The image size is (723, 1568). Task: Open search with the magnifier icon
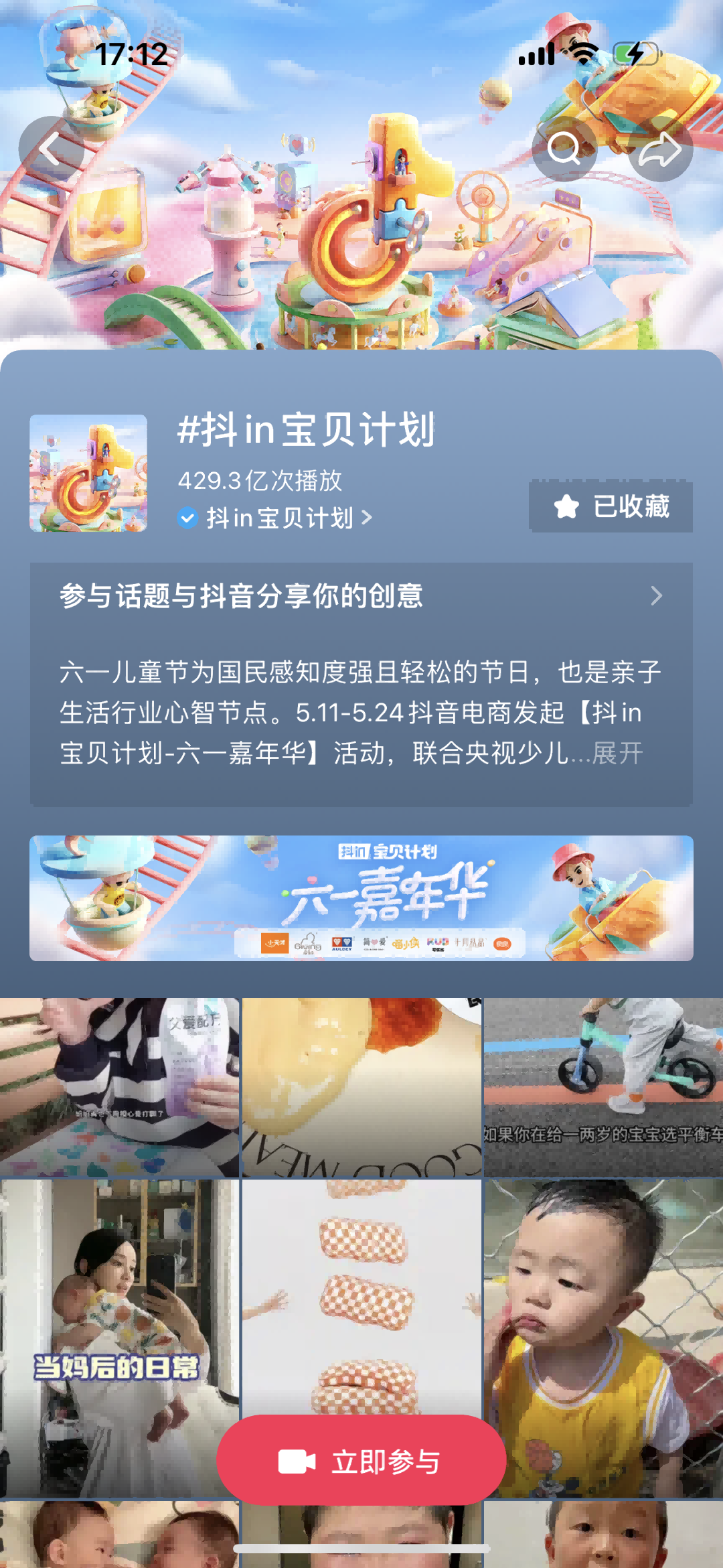(x=564, y=149)
